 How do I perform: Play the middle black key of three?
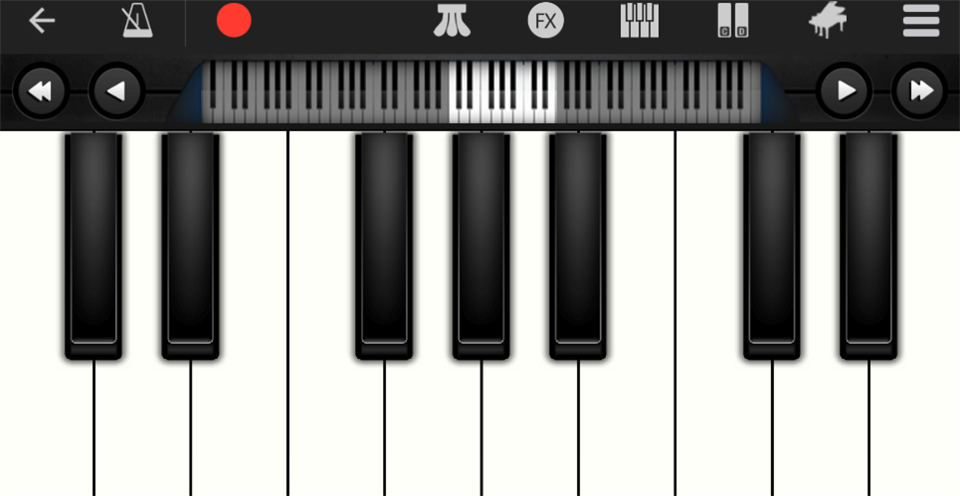point(481,240)
